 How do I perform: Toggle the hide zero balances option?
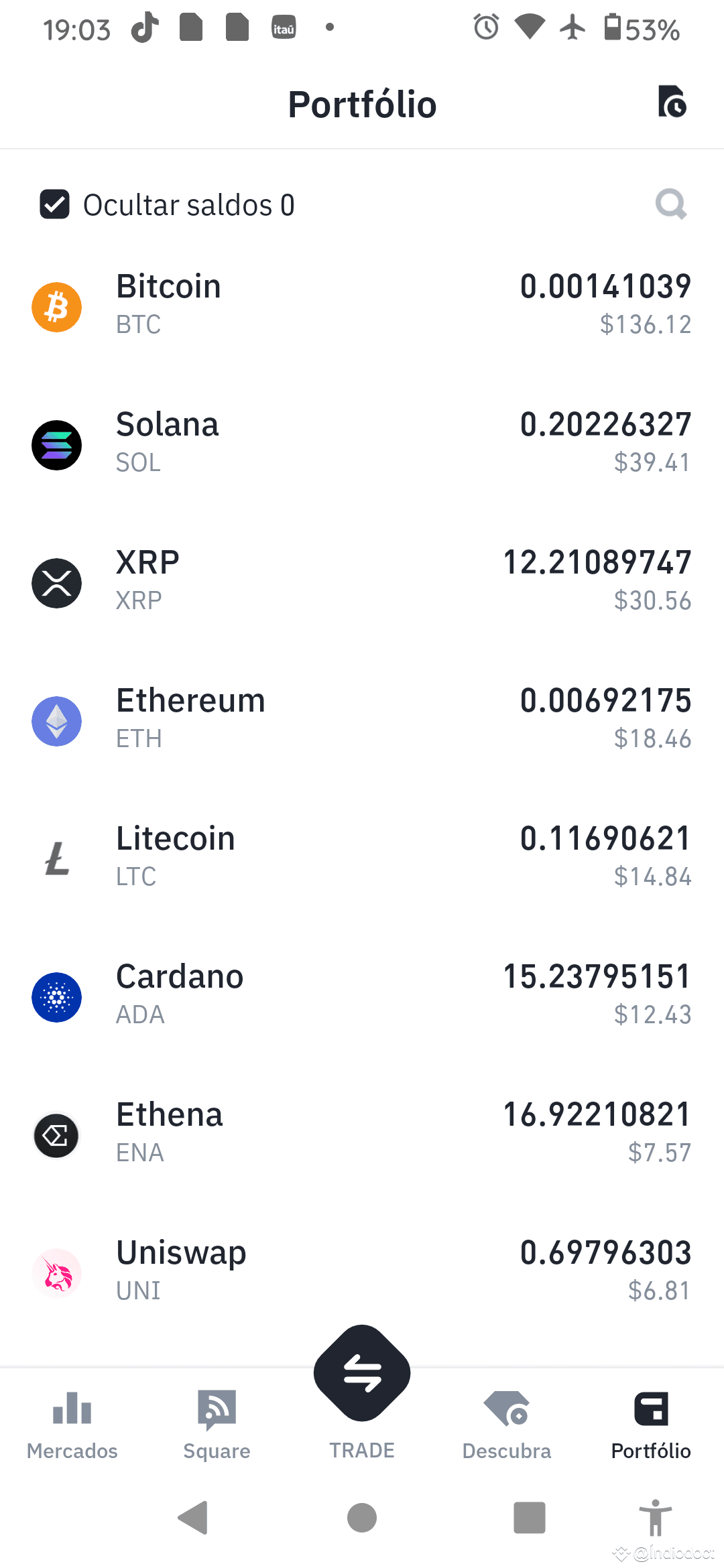(x=54, y=204)
